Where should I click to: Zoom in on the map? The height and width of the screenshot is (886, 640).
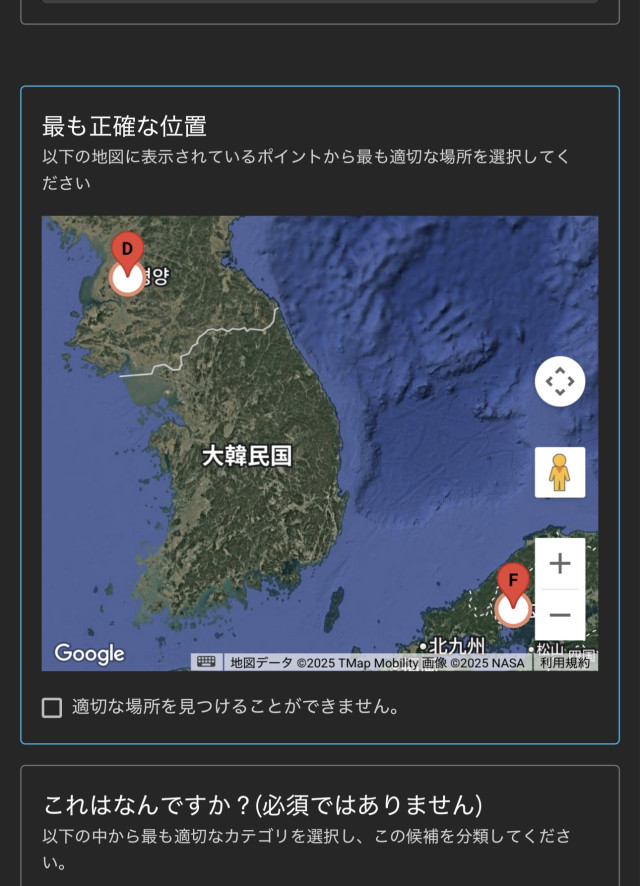(560, 563)
